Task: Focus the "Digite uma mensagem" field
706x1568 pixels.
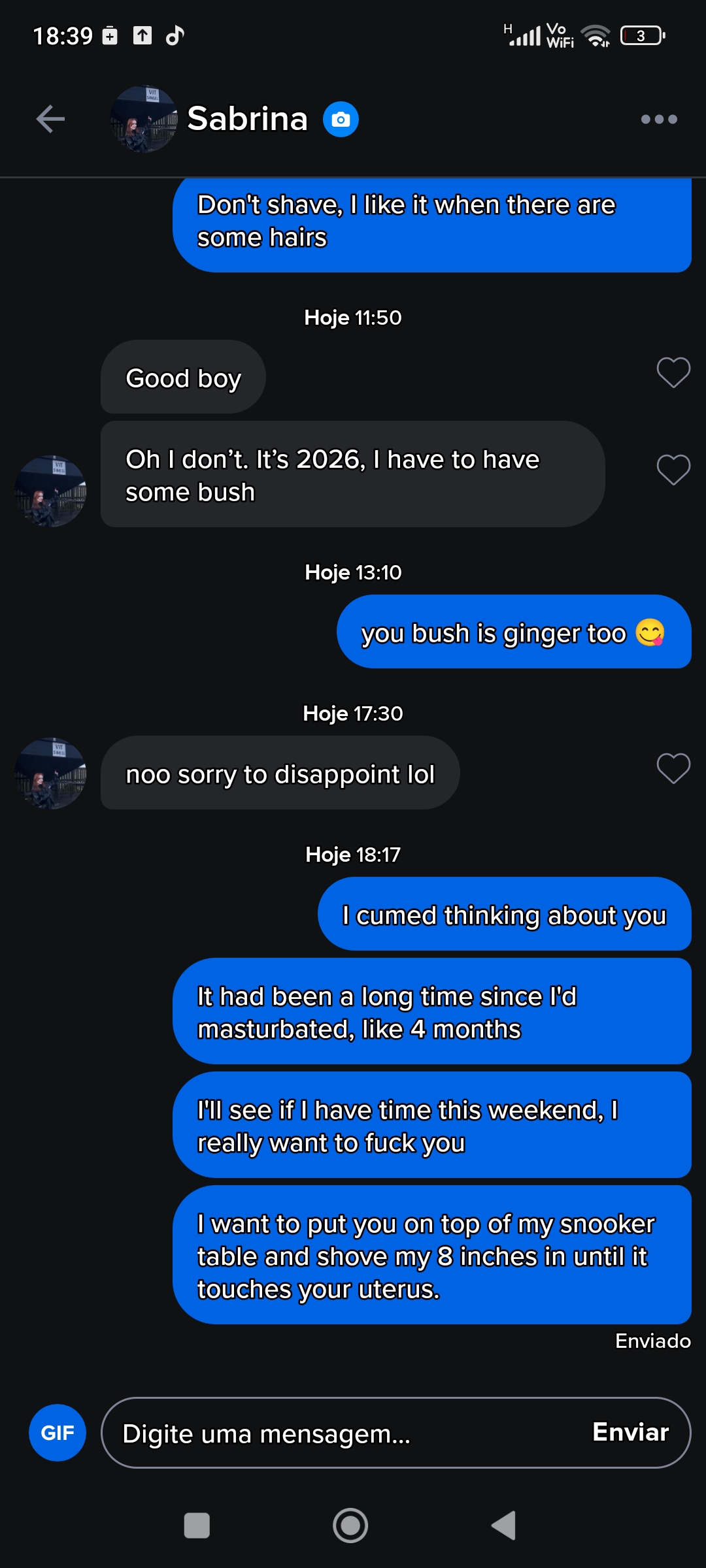Action: coord(340,1433)
